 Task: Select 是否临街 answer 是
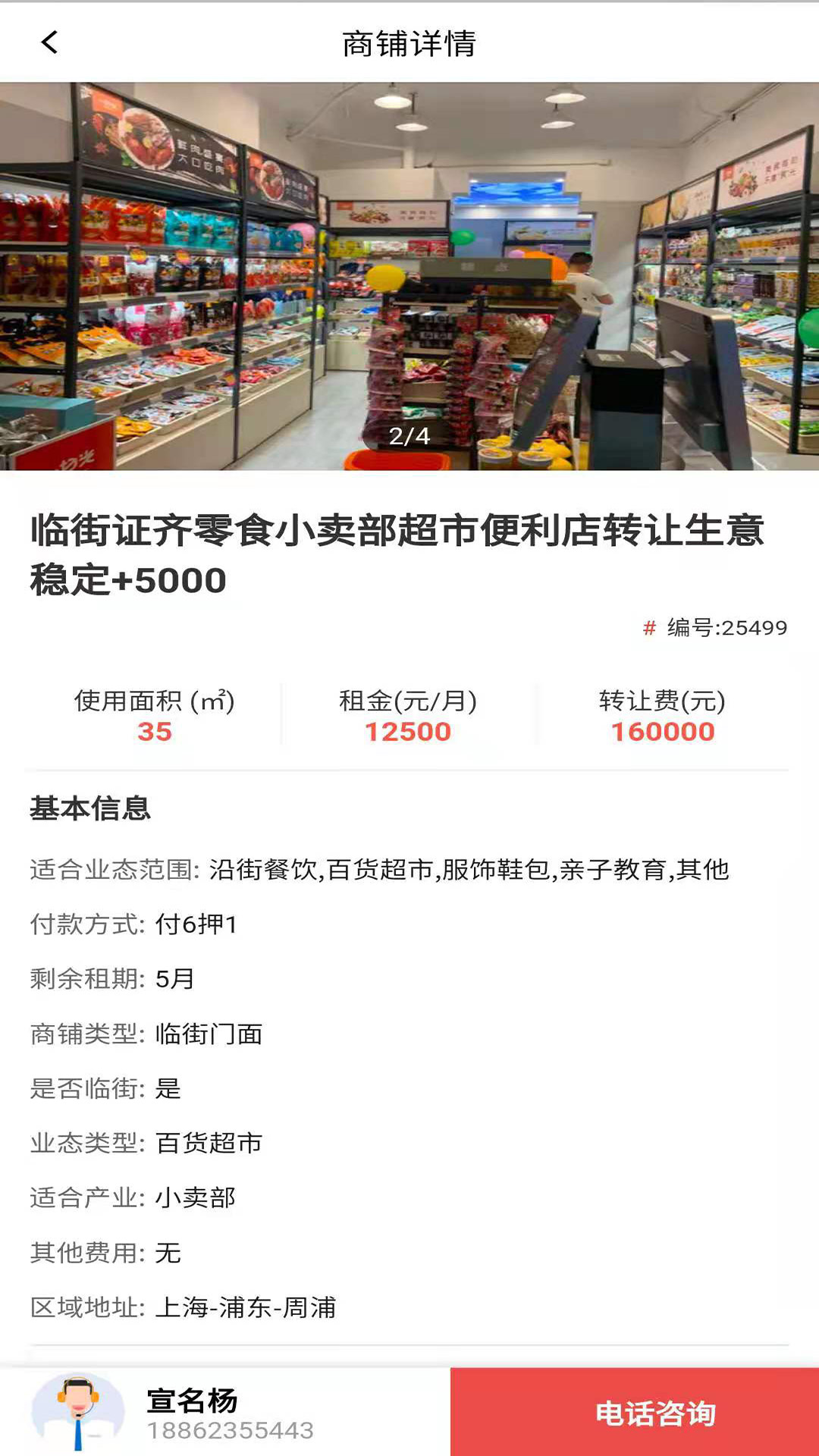[168, 1089]
